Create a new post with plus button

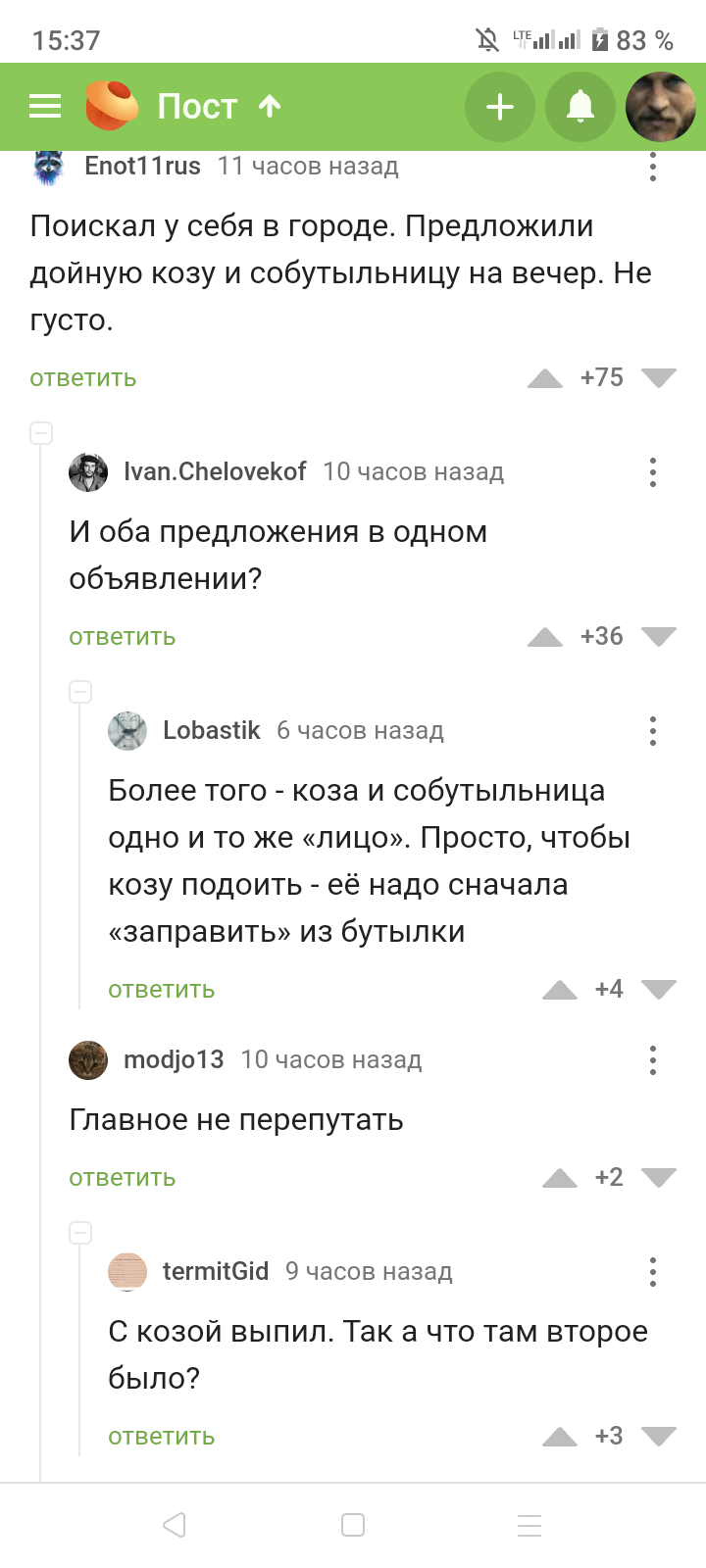point(500,106)
